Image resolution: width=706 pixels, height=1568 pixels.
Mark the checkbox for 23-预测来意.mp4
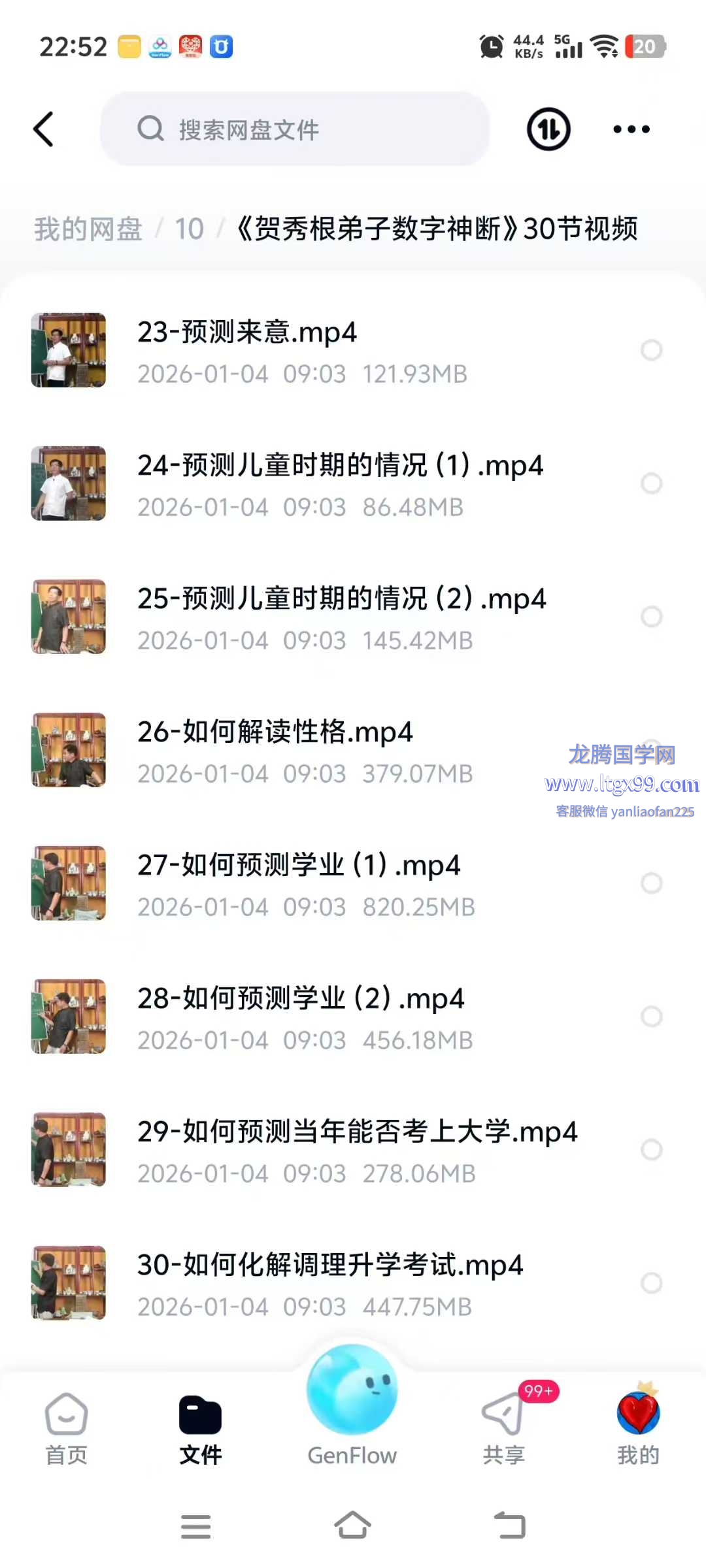(651, 350)
